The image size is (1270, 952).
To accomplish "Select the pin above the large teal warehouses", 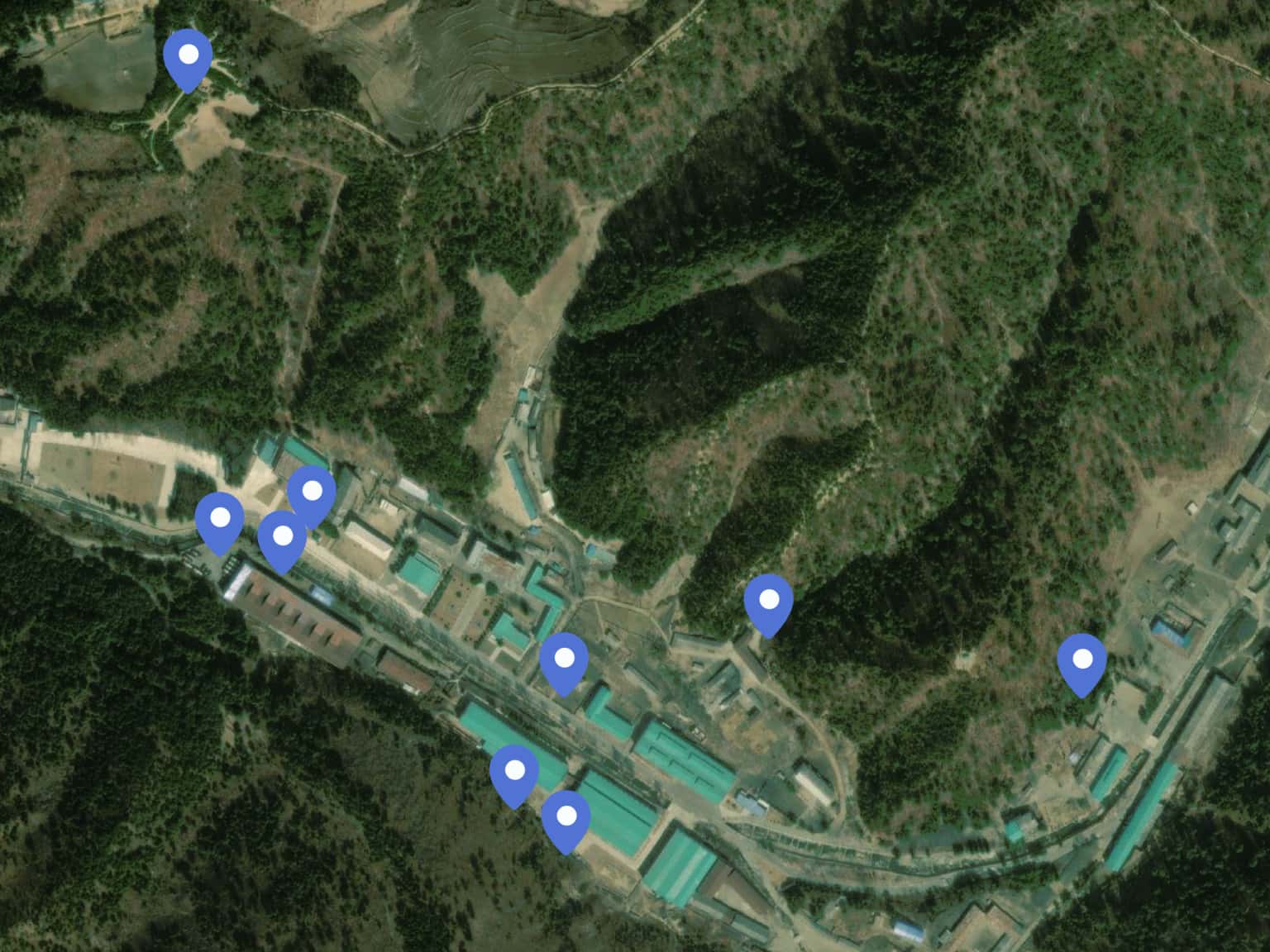I will click(564, 660).
